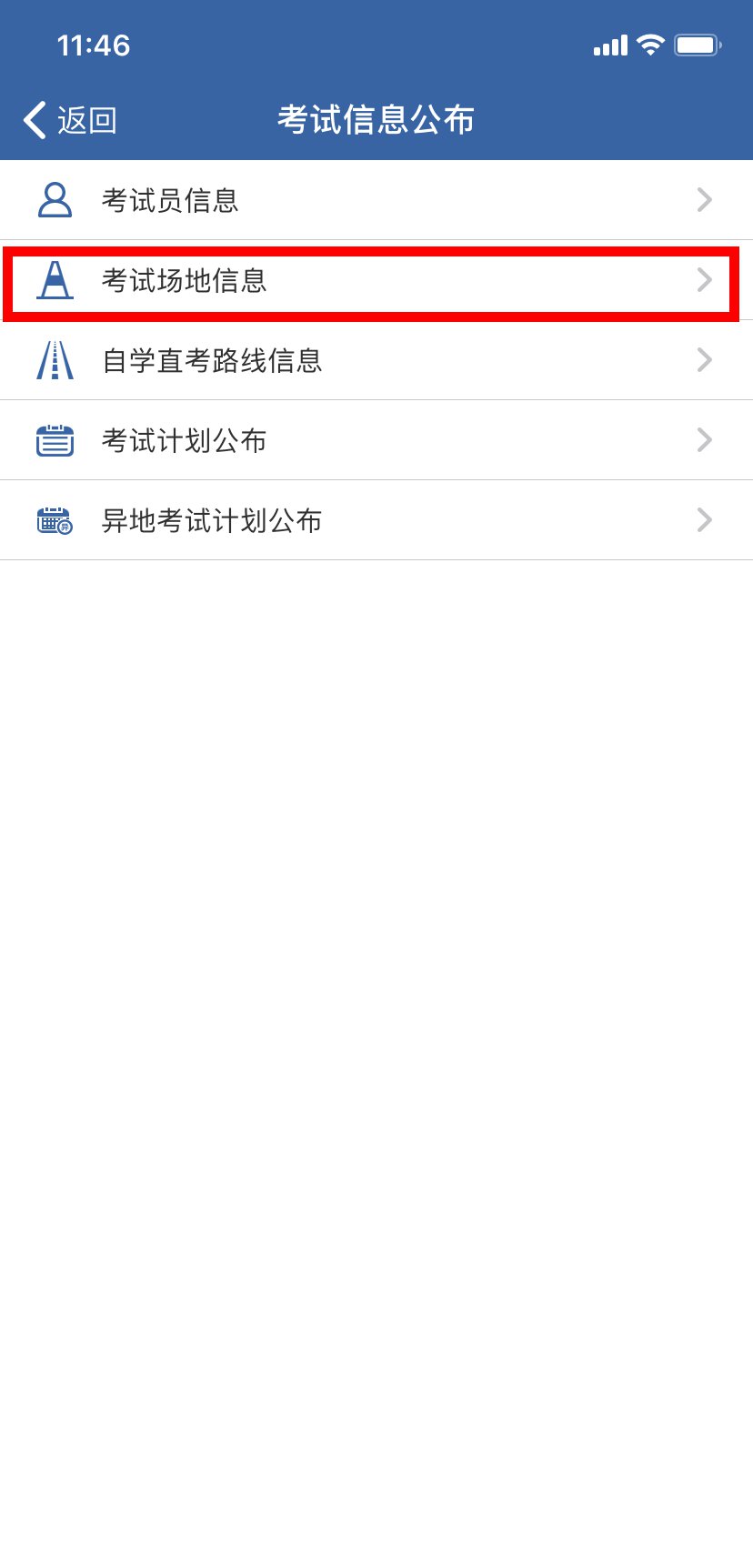Open 考试场地信息 row

376,280
